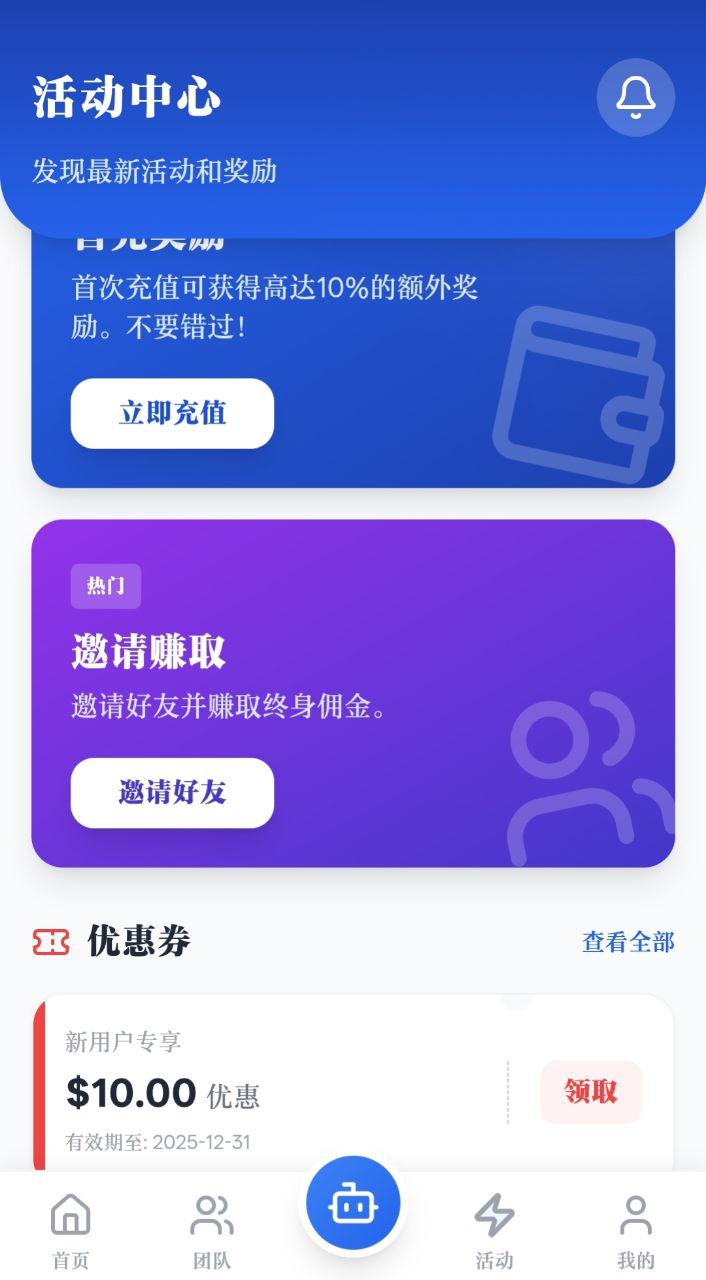Claim the $10.00 coupon with 领取

[591, 1092]
